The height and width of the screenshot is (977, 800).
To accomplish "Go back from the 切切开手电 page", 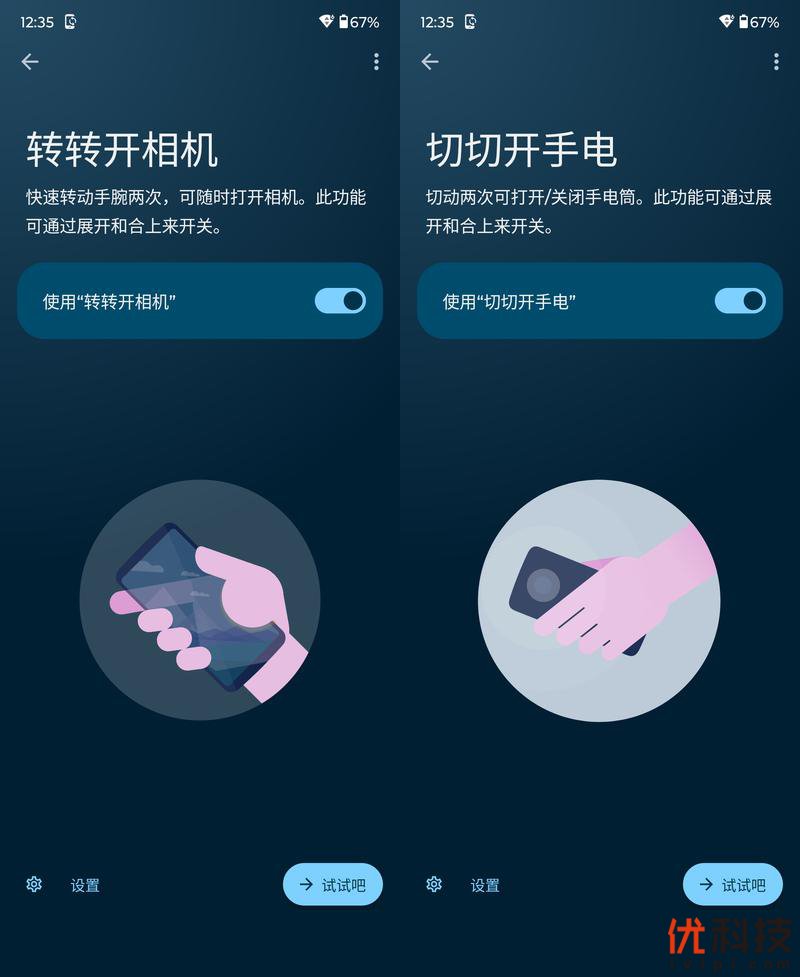I will pyautogui.click(x=430, y=62).
